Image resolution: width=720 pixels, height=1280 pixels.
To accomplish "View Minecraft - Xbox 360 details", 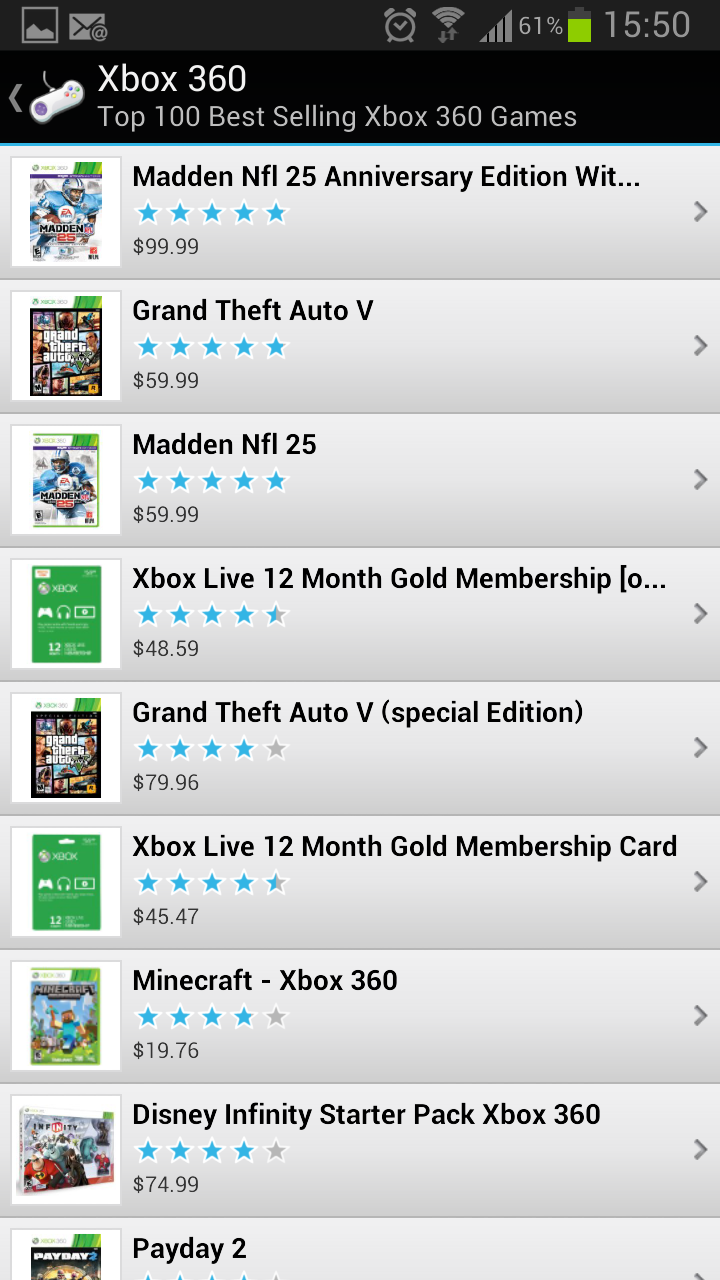I will click(360, 1016).
